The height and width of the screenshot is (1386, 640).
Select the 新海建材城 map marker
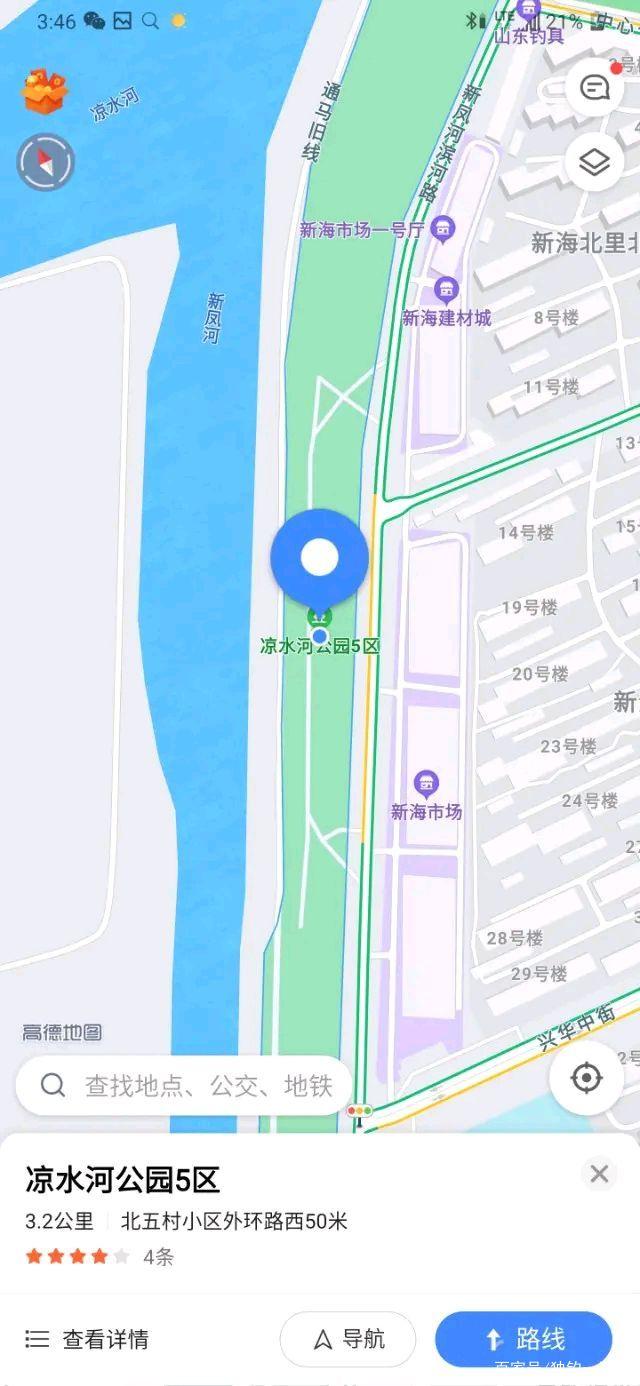pyautogui.click(x=447, y=291)
